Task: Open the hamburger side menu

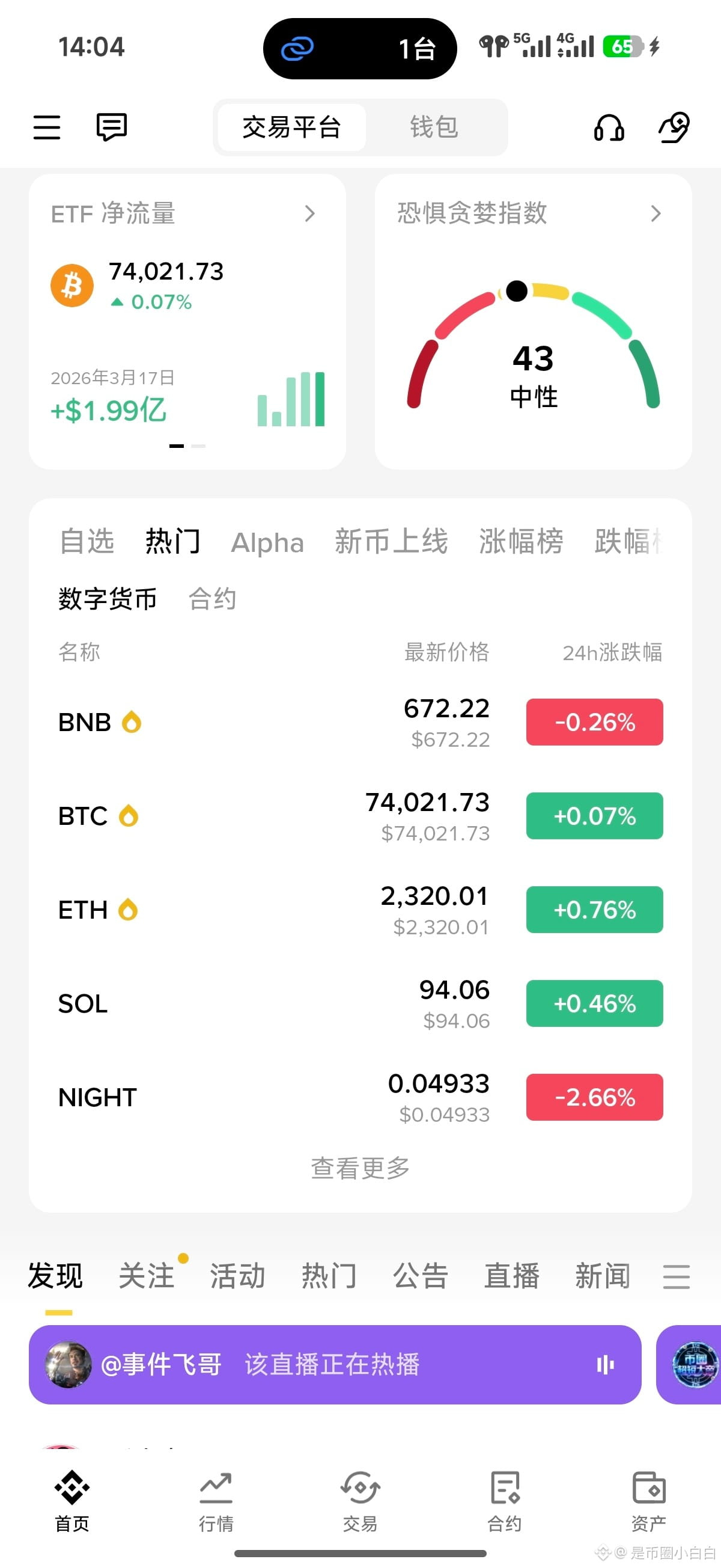Action: click(x=46, y=127)
